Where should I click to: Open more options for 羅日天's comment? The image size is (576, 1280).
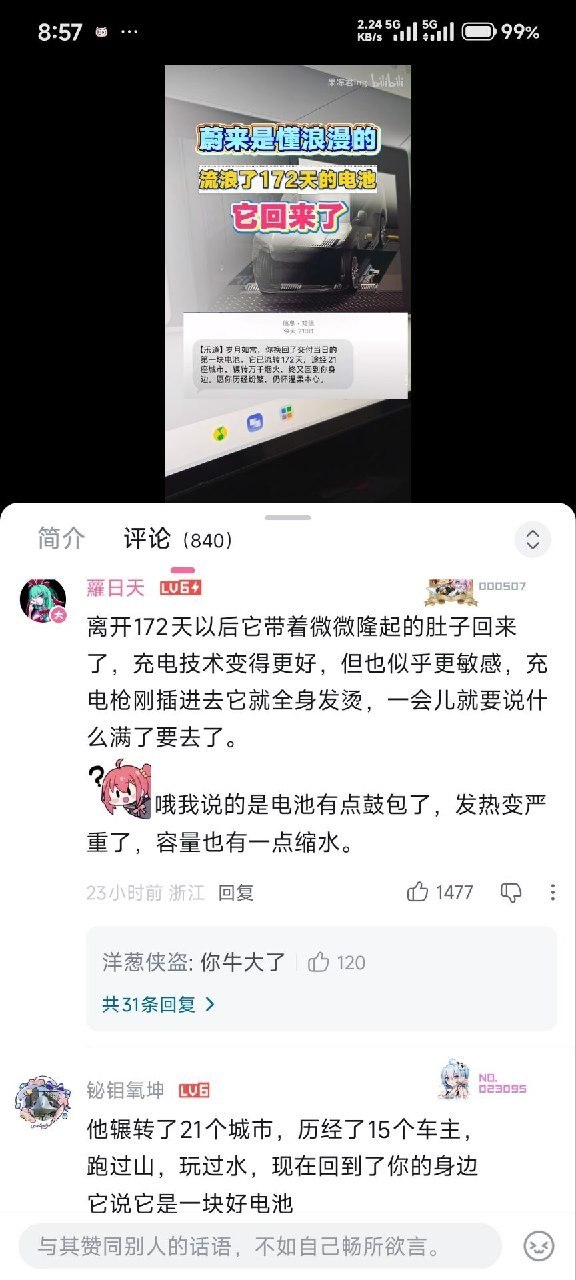pyautogui.click(x=550, y=892)
